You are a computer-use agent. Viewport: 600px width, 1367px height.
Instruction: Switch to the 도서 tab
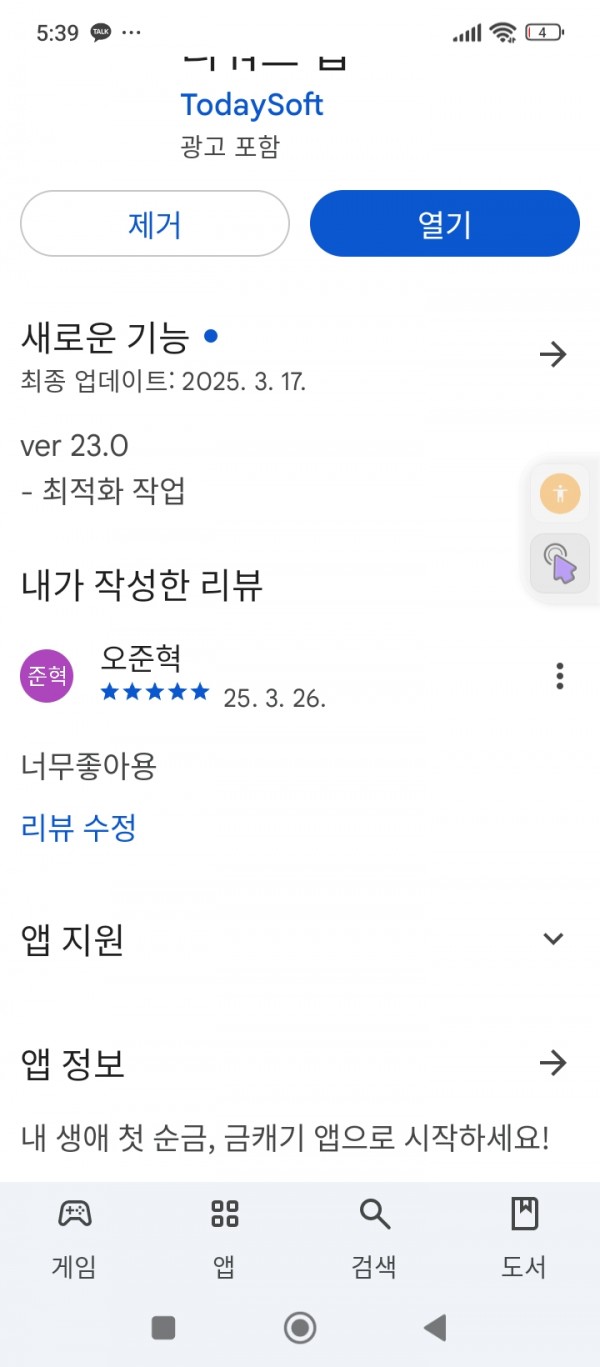524,1238
